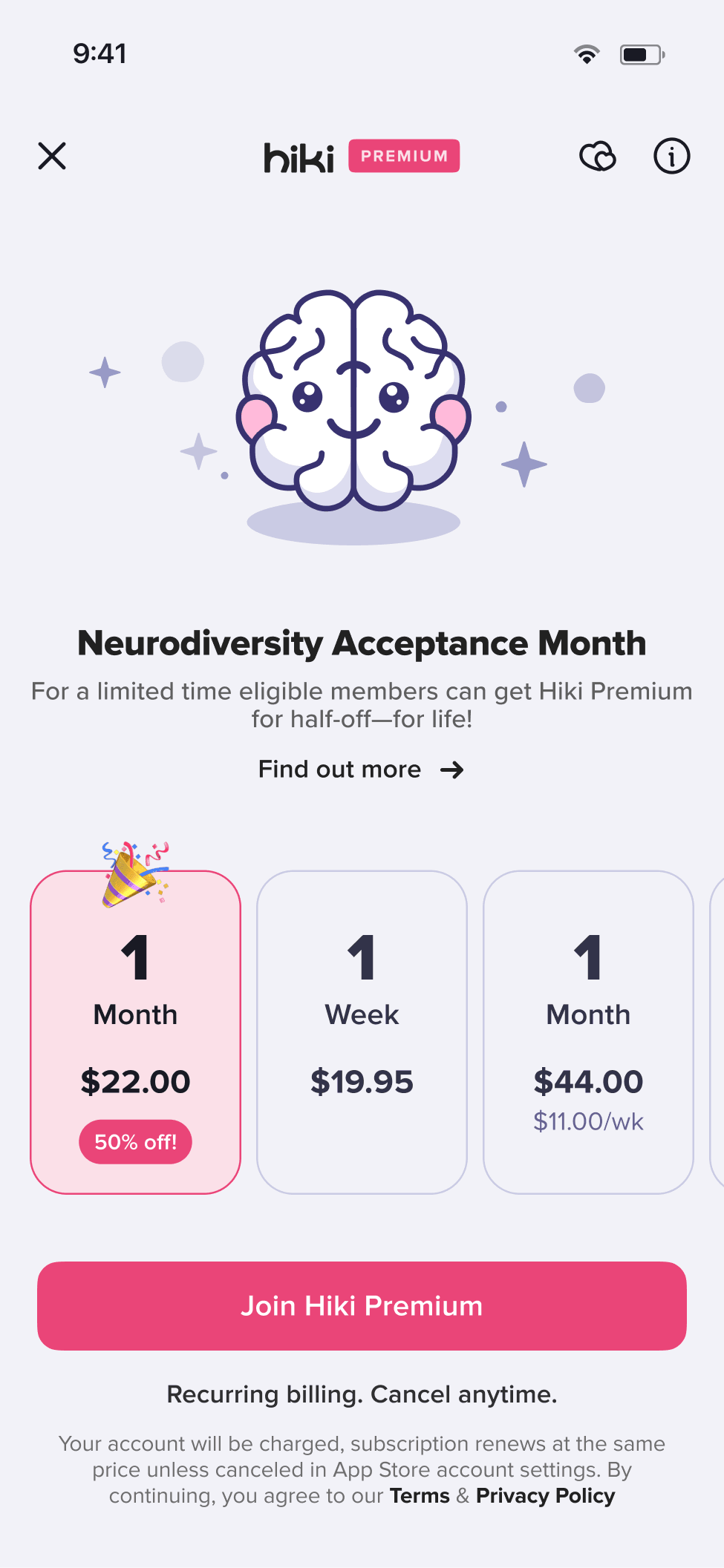Choose the 1 Week $19.95 plan

pos(362,1032)
